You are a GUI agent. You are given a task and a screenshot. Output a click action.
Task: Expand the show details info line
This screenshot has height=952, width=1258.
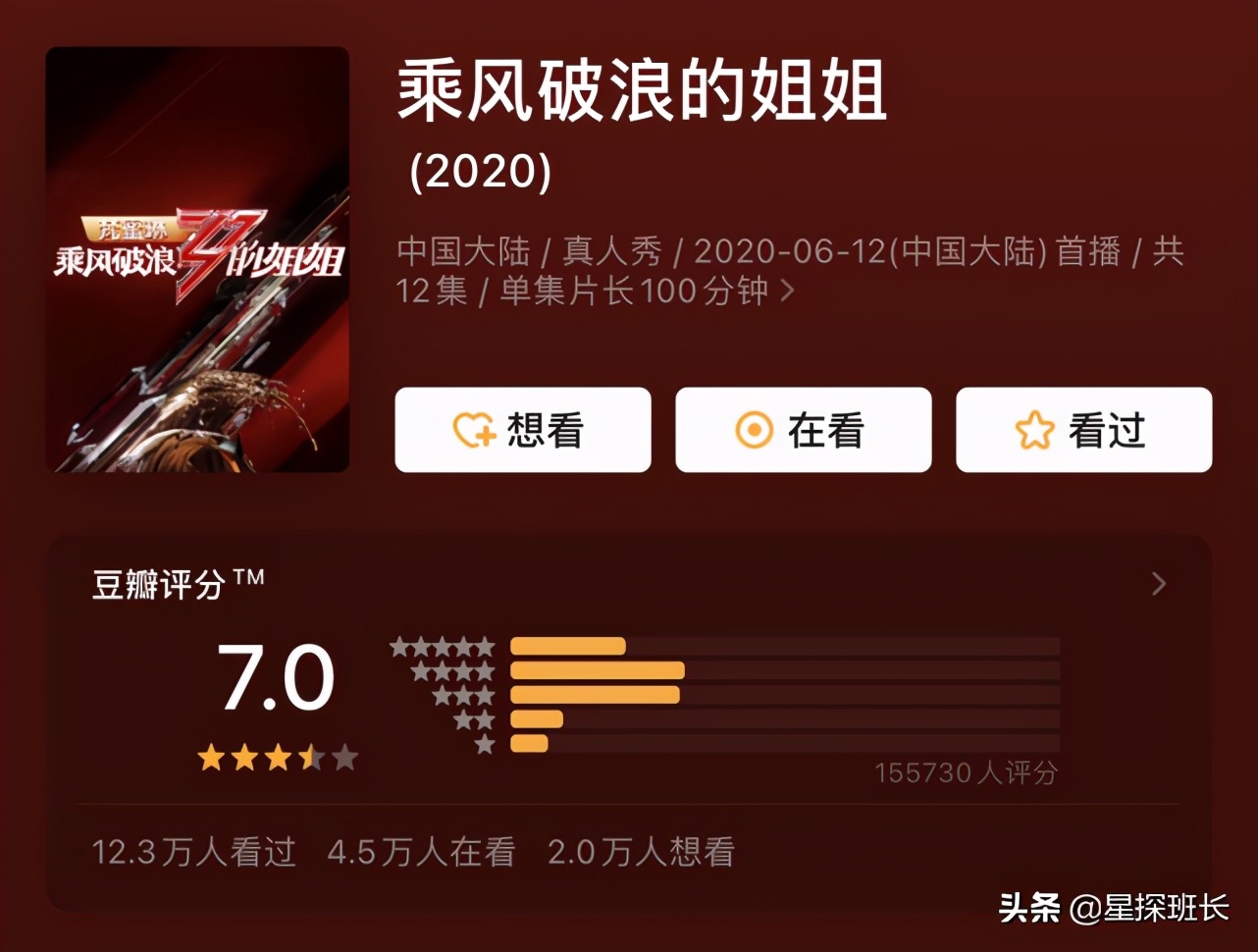pos(786,291)
